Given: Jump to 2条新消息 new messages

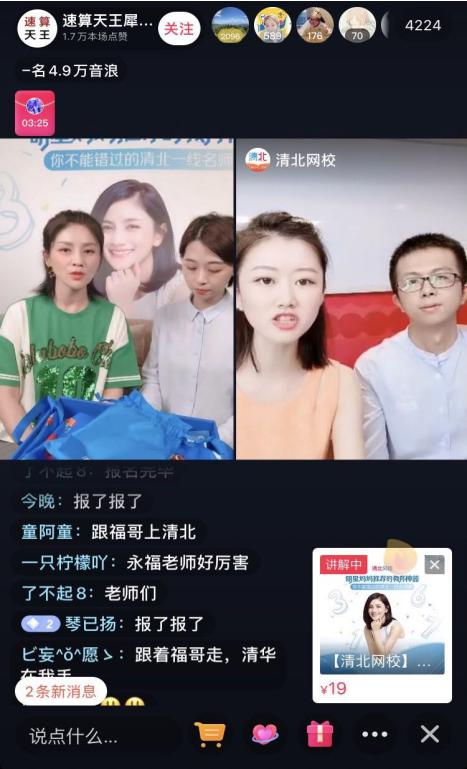Looking at the screenshot, I should click(x=61, y=692).
